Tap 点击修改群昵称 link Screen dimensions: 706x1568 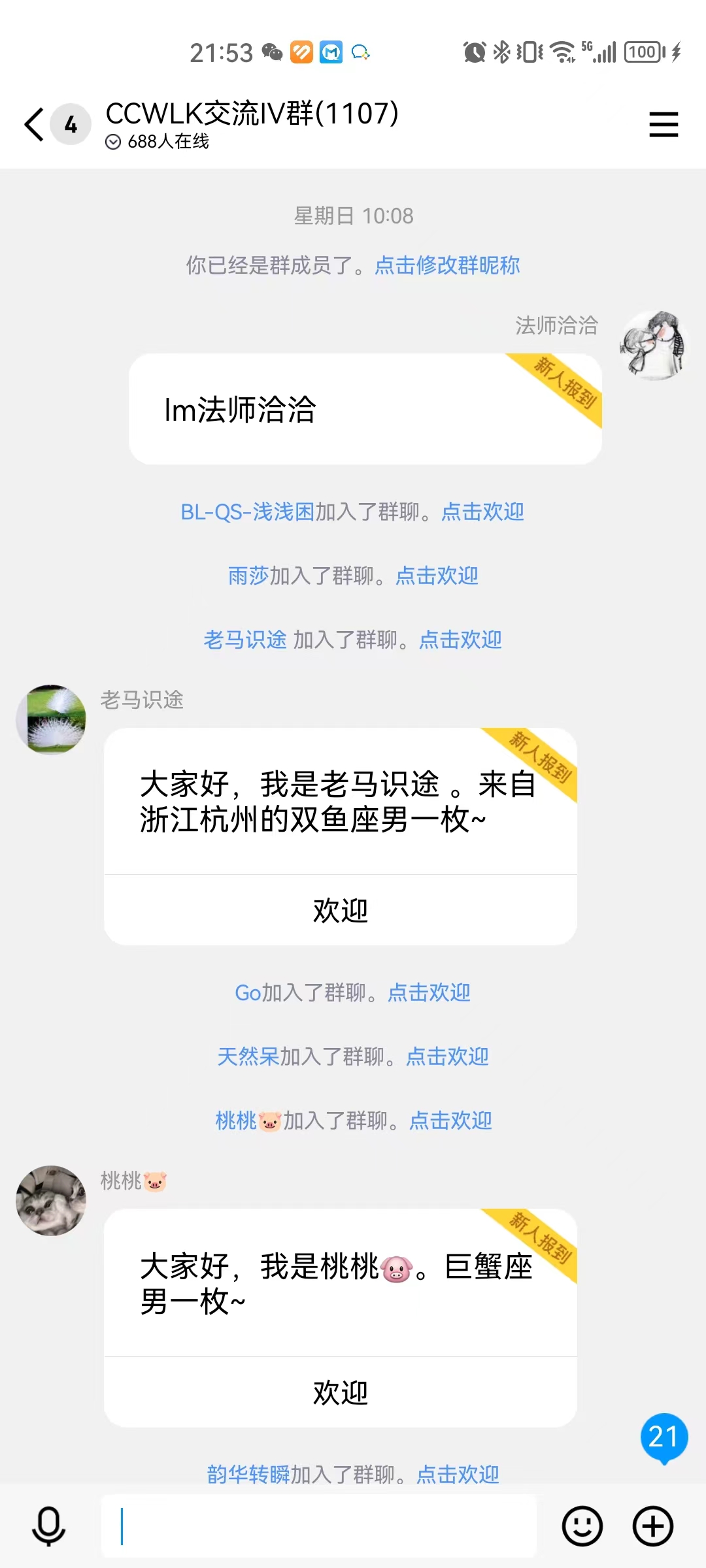(x=447, y=265)
